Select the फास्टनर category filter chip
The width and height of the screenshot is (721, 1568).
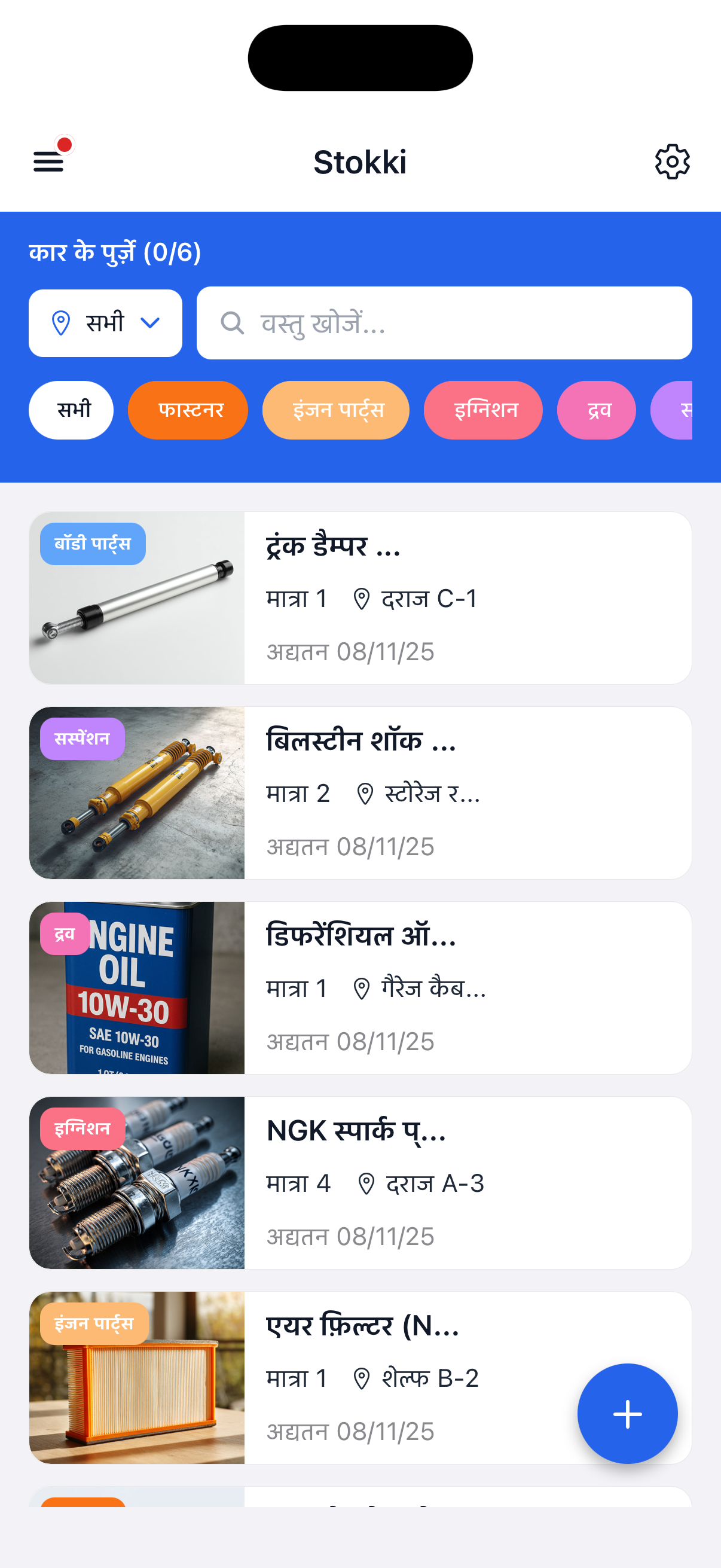point(187,410)
